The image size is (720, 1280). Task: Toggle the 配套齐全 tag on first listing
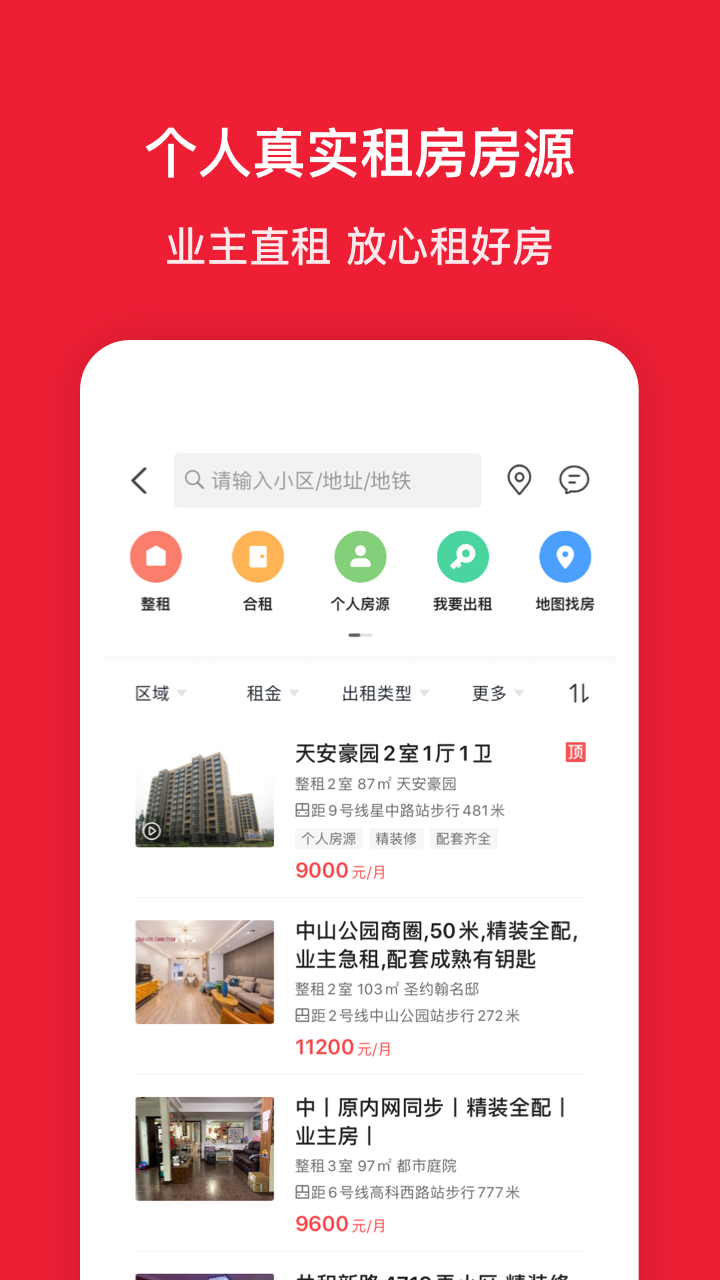click(463, 838)
